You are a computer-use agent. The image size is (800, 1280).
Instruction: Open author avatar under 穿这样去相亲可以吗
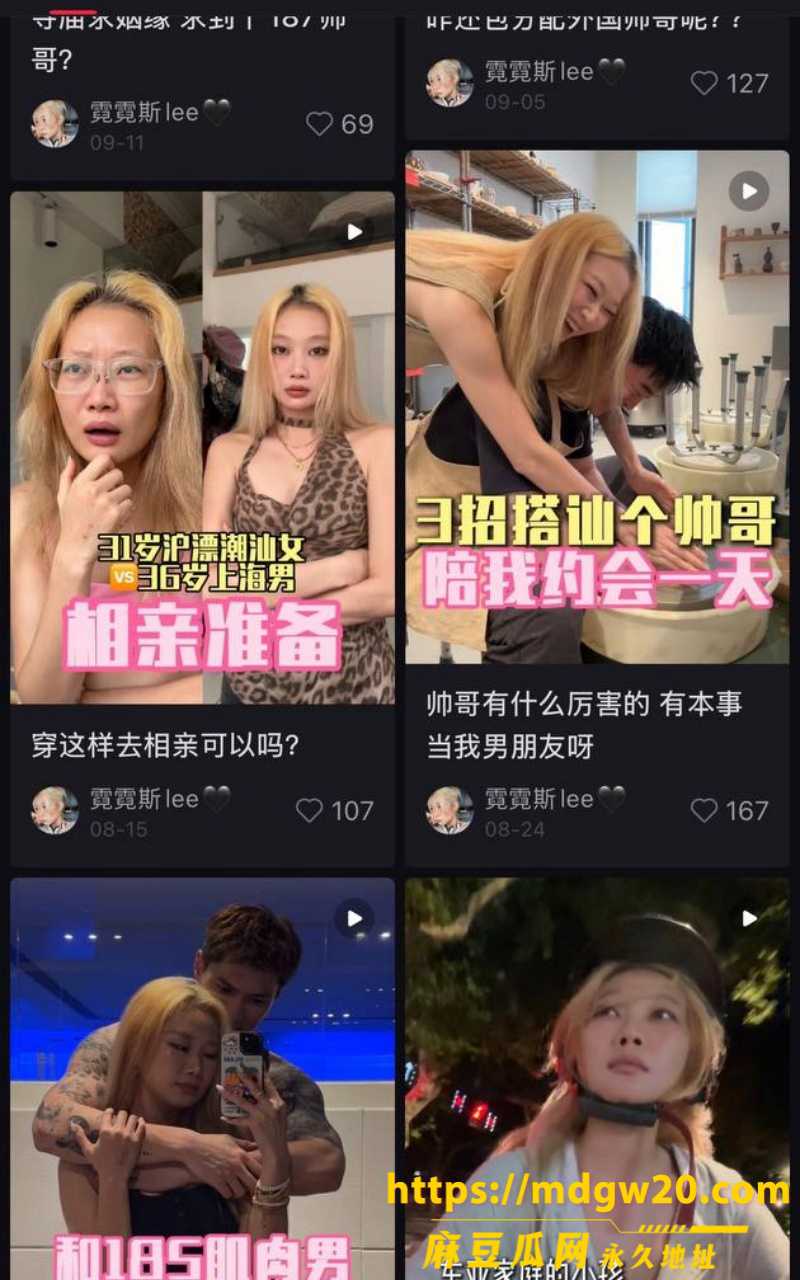pos(55,810)
